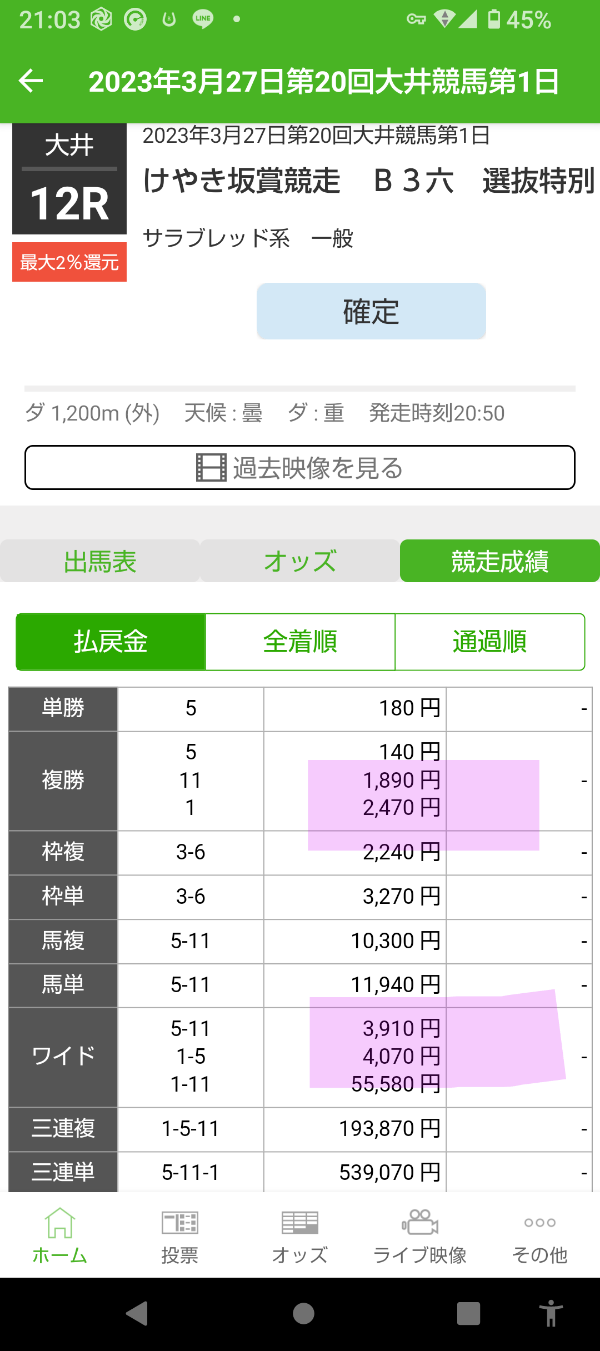Viewport: 600px width, 1351px height.
Task: Open 投票 in bottom navigation
Action: 180,1236
